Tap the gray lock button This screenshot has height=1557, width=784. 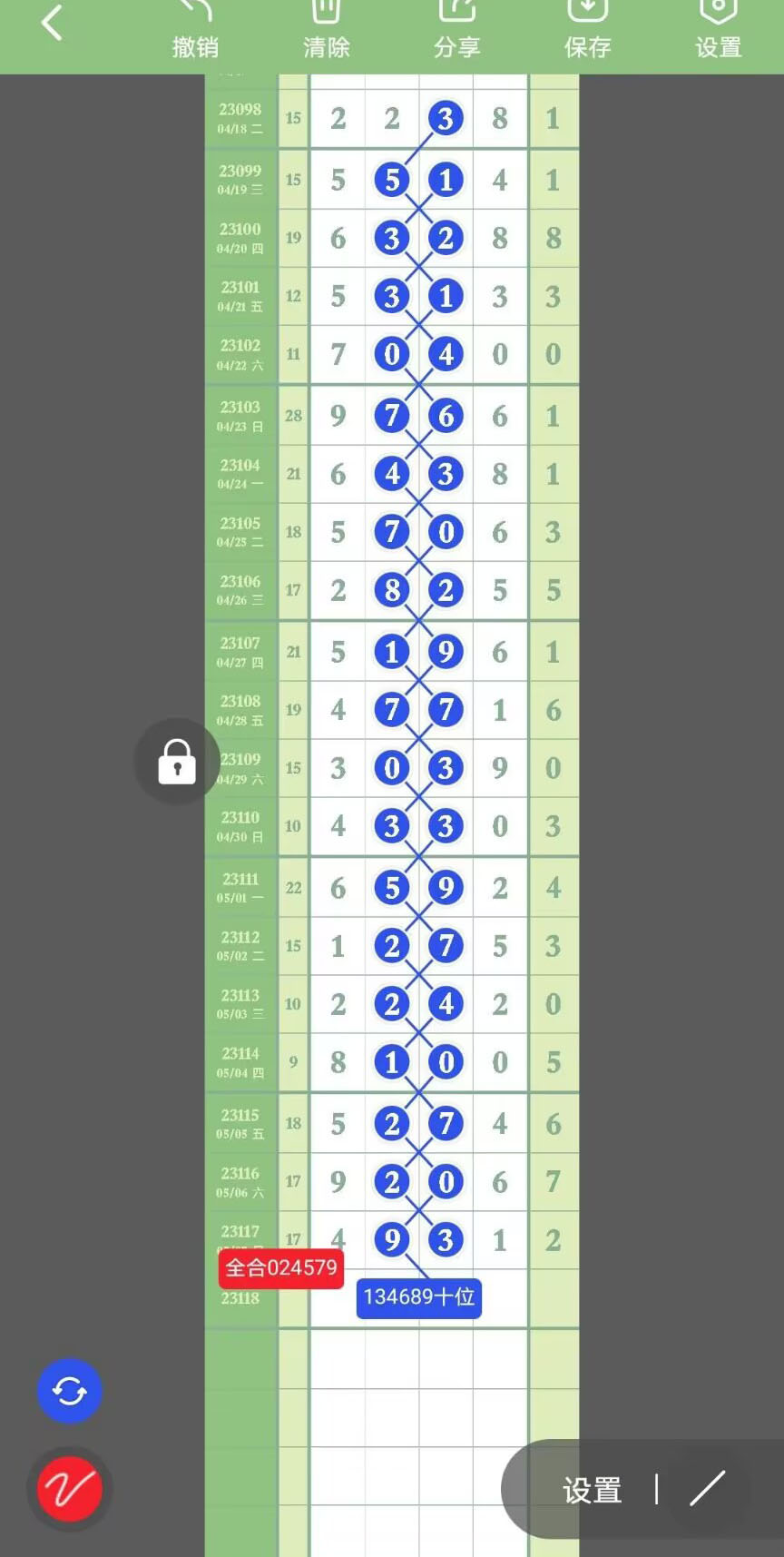(177, 761)
